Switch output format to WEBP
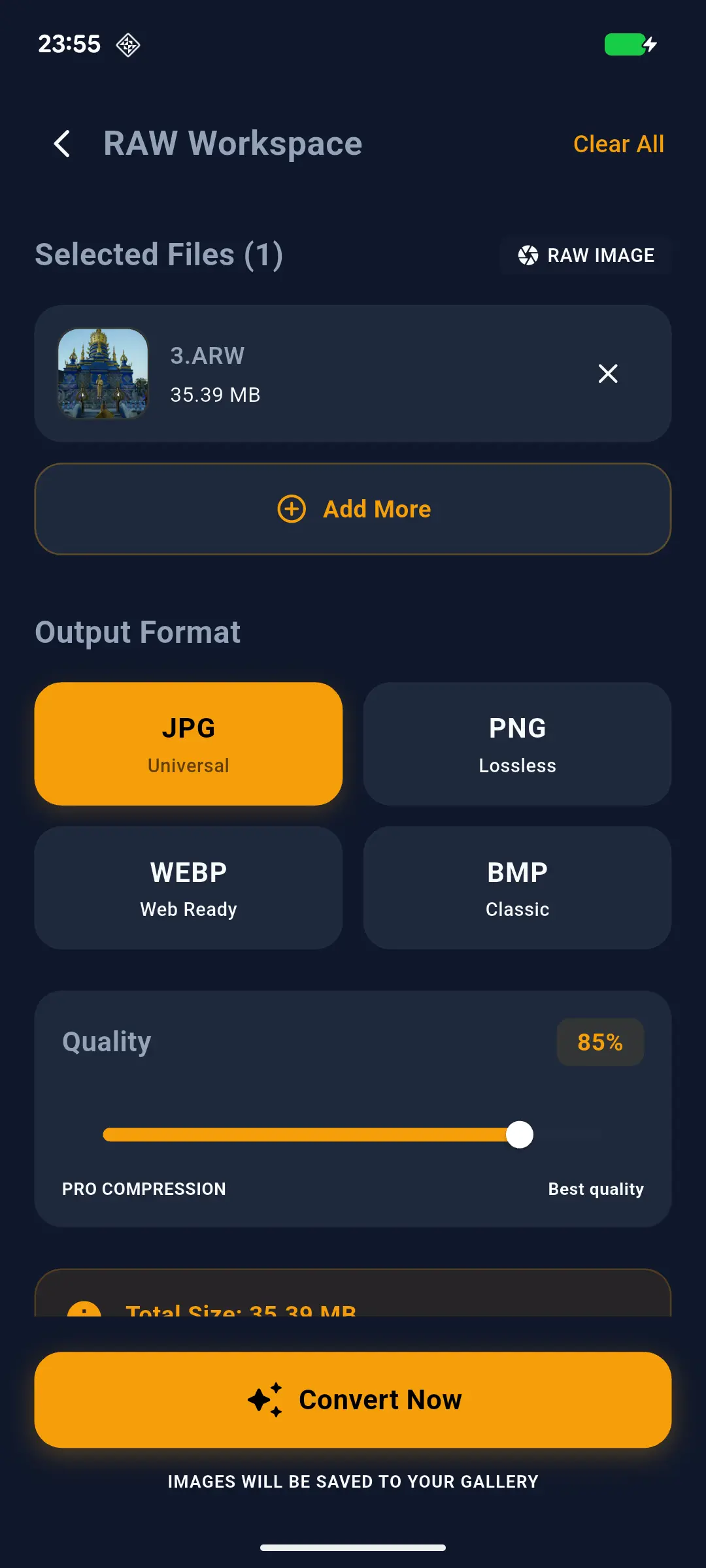 (188, 887)
